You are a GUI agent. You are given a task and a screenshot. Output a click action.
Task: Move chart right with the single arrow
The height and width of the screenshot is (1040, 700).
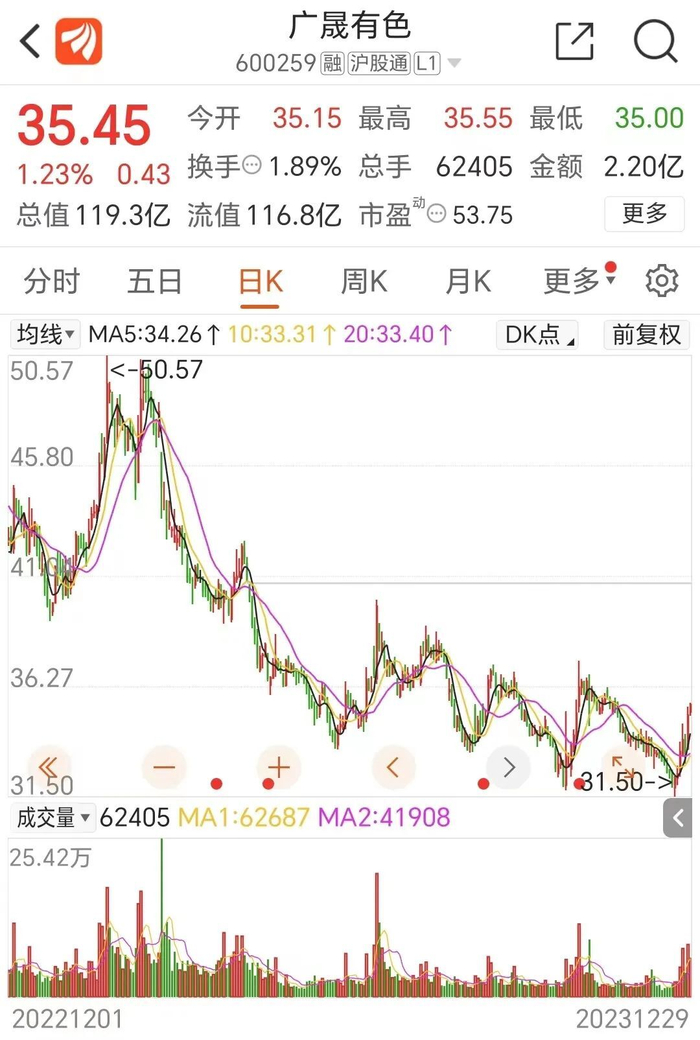[x=508, y=767]
